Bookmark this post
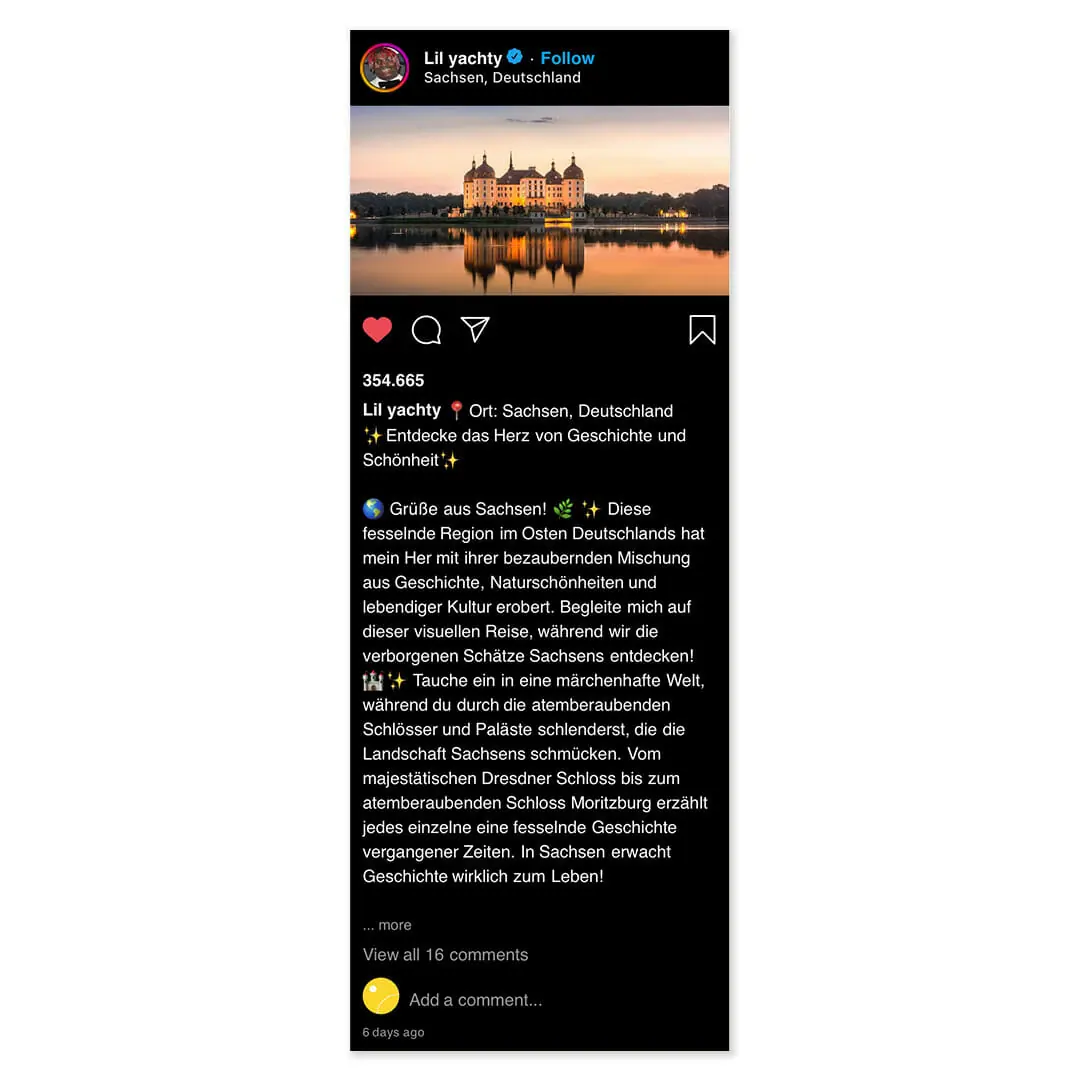Image resolution: width=1080 pixels, height=1080 pixels. coord(702,330)
